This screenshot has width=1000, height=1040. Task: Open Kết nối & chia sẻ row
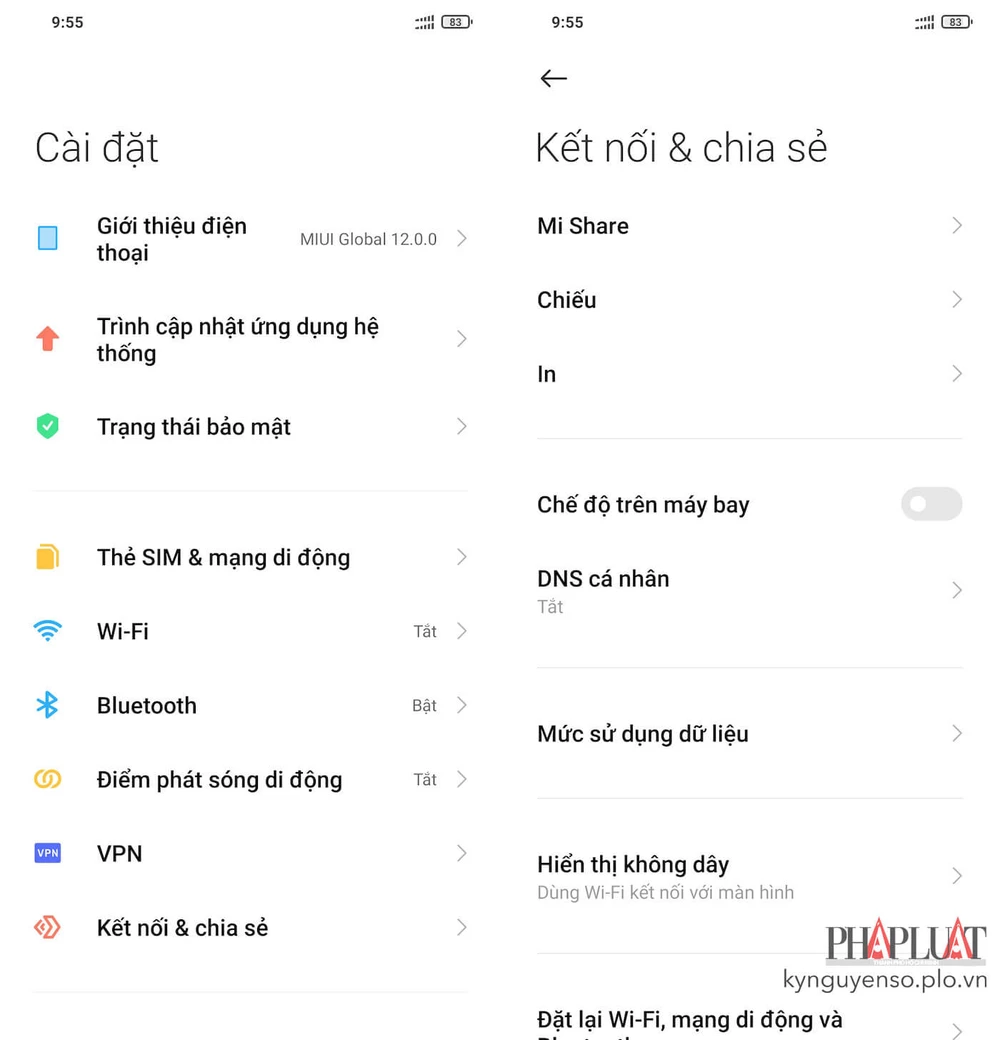point(250,927)
